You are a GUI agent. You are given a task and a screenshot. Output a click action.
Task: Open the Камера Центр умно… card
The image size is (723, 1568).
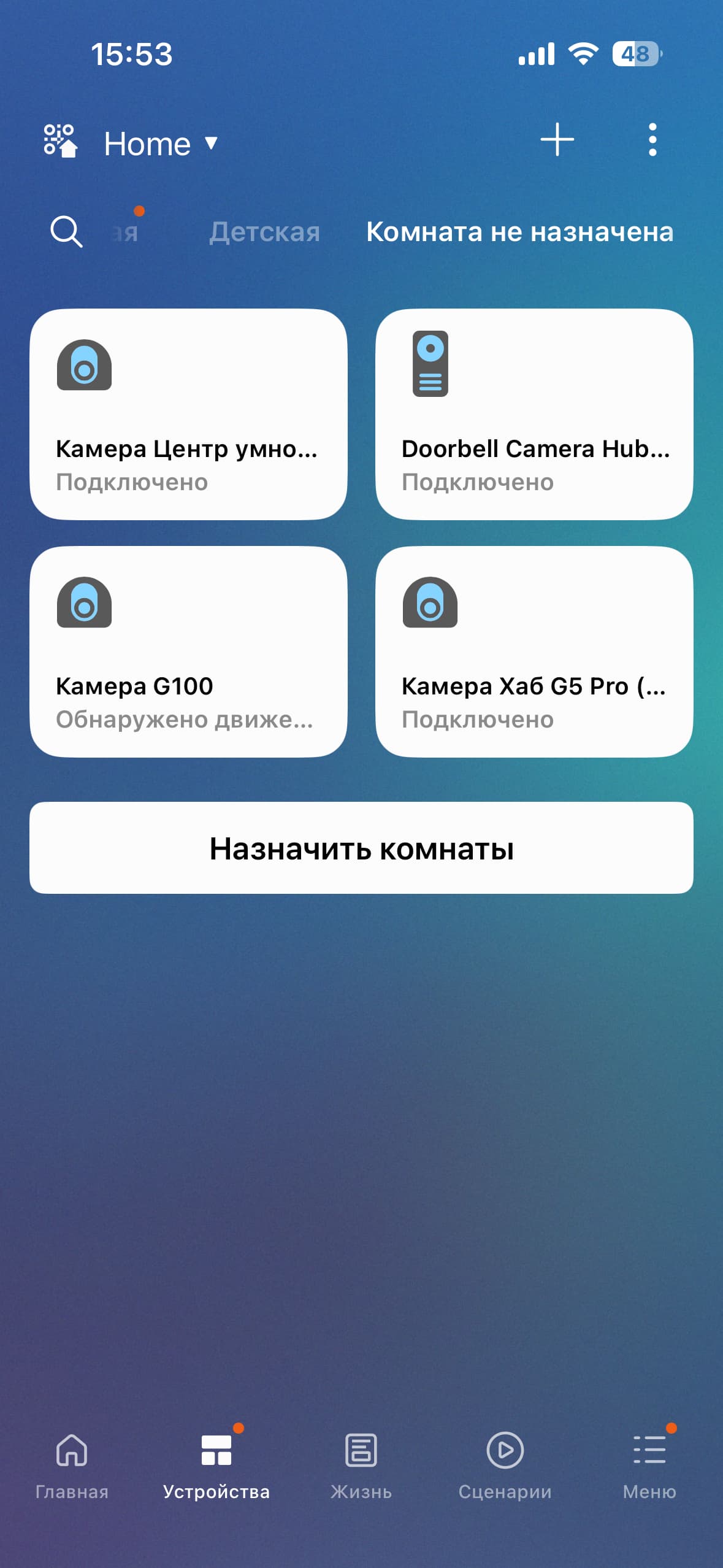tap(188, 414)
